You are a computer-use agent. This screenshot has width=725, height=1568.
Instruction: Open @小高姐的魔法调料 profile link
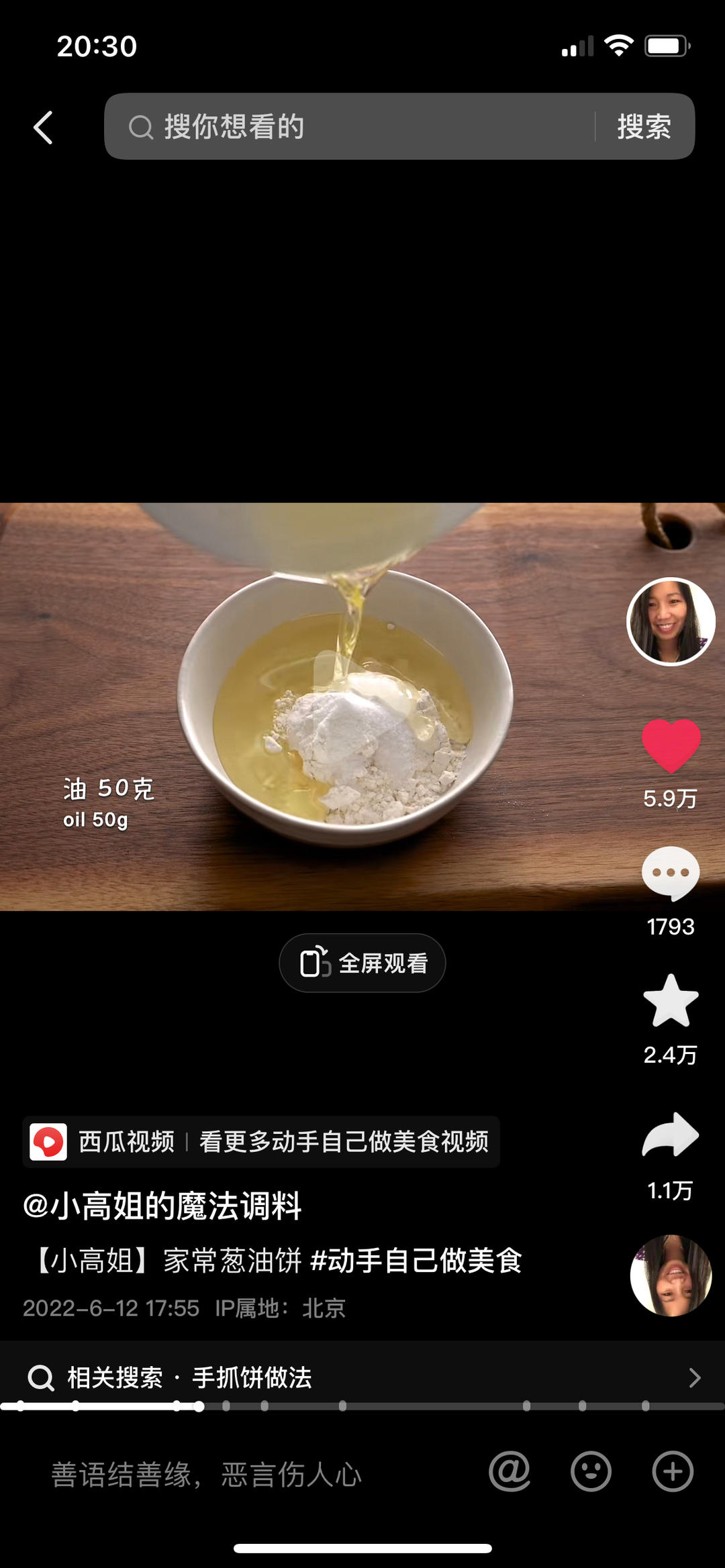click(163, 1206)
